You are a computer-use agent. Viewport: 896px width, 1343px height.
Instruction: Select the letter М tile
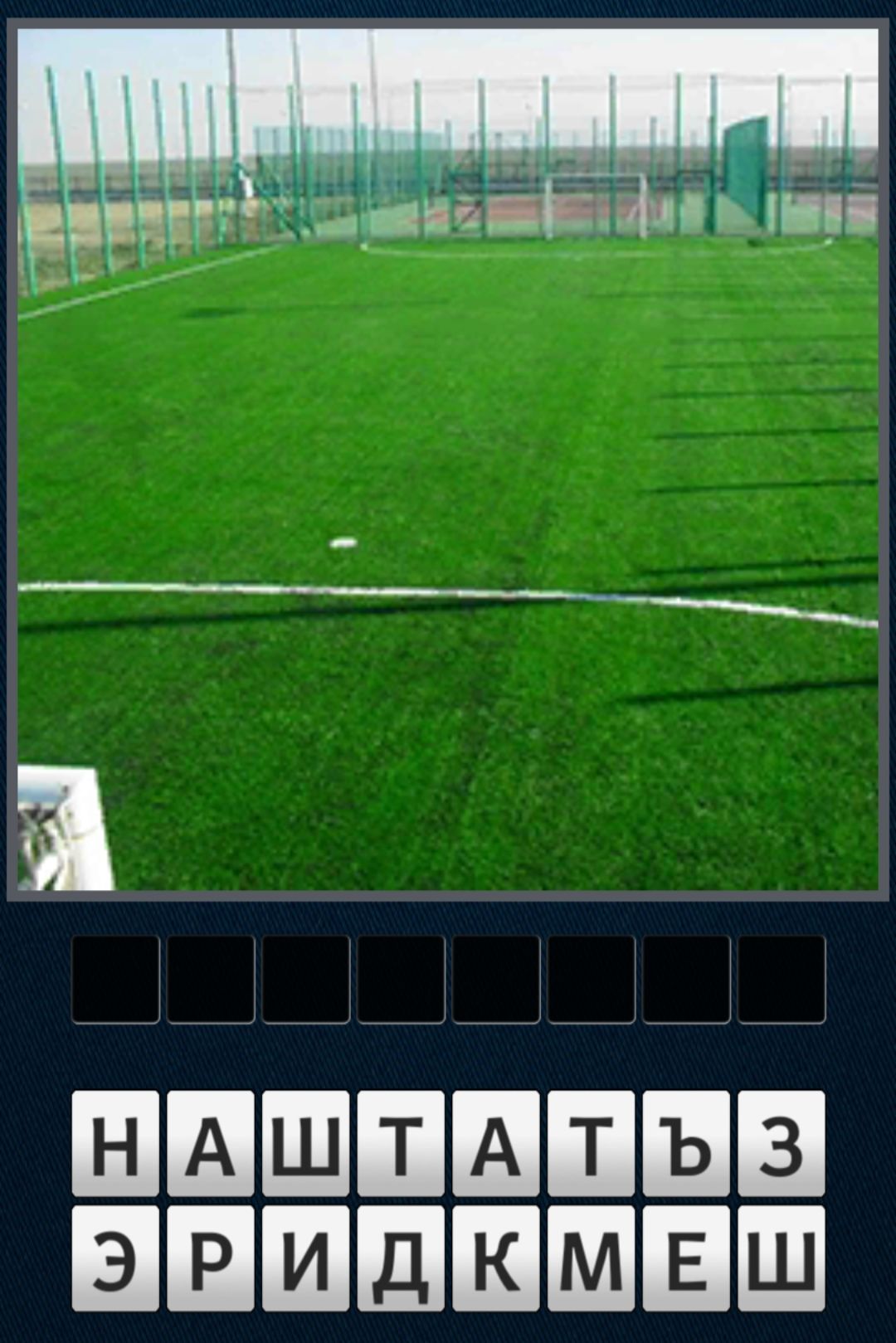point(591,1258)
